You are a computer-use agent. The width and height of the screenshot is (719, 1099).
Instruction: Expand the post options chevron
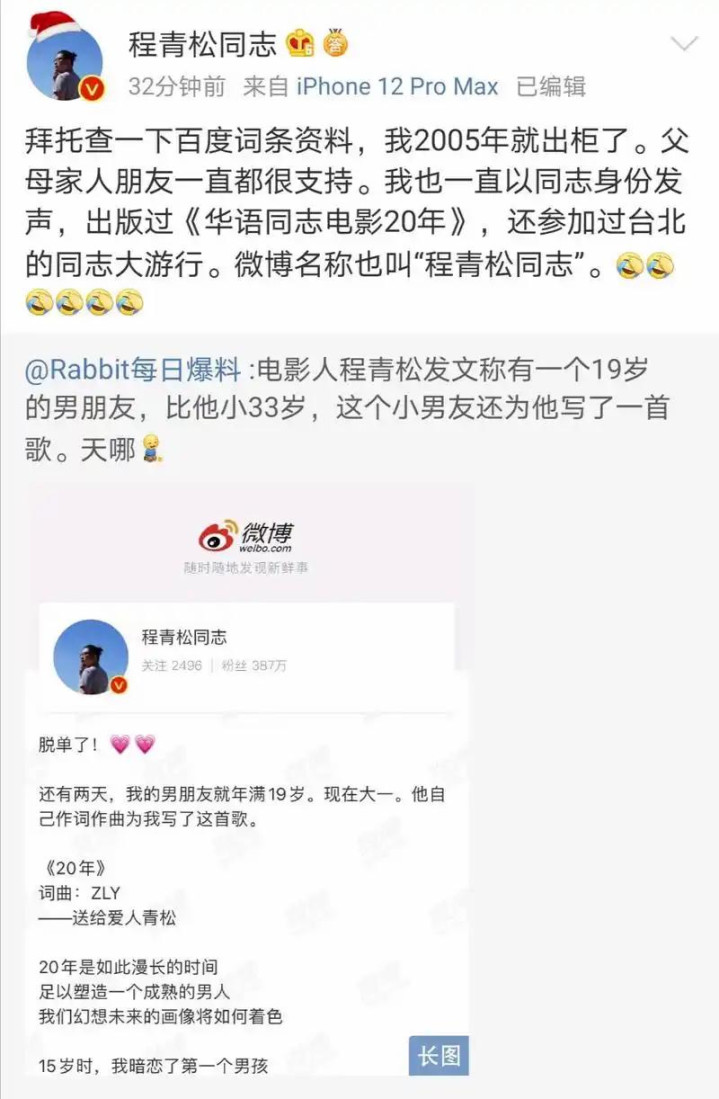pos(685,43)
